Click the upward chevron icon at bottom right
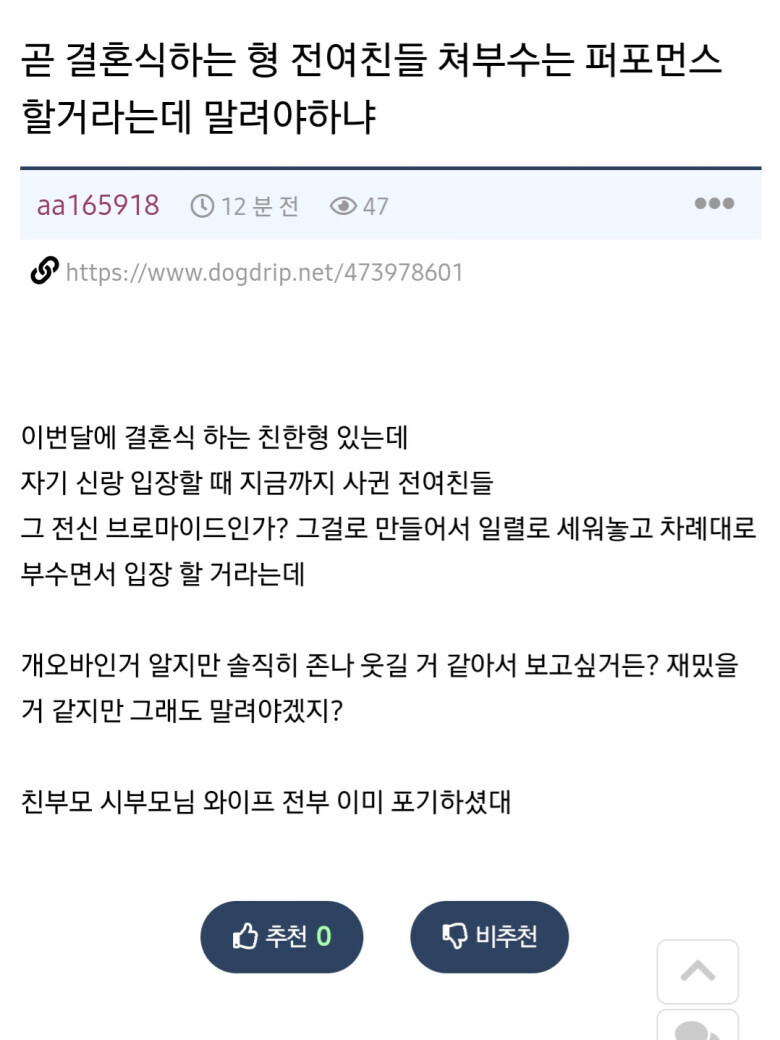780x1040 pixels. tap(700, 973)
